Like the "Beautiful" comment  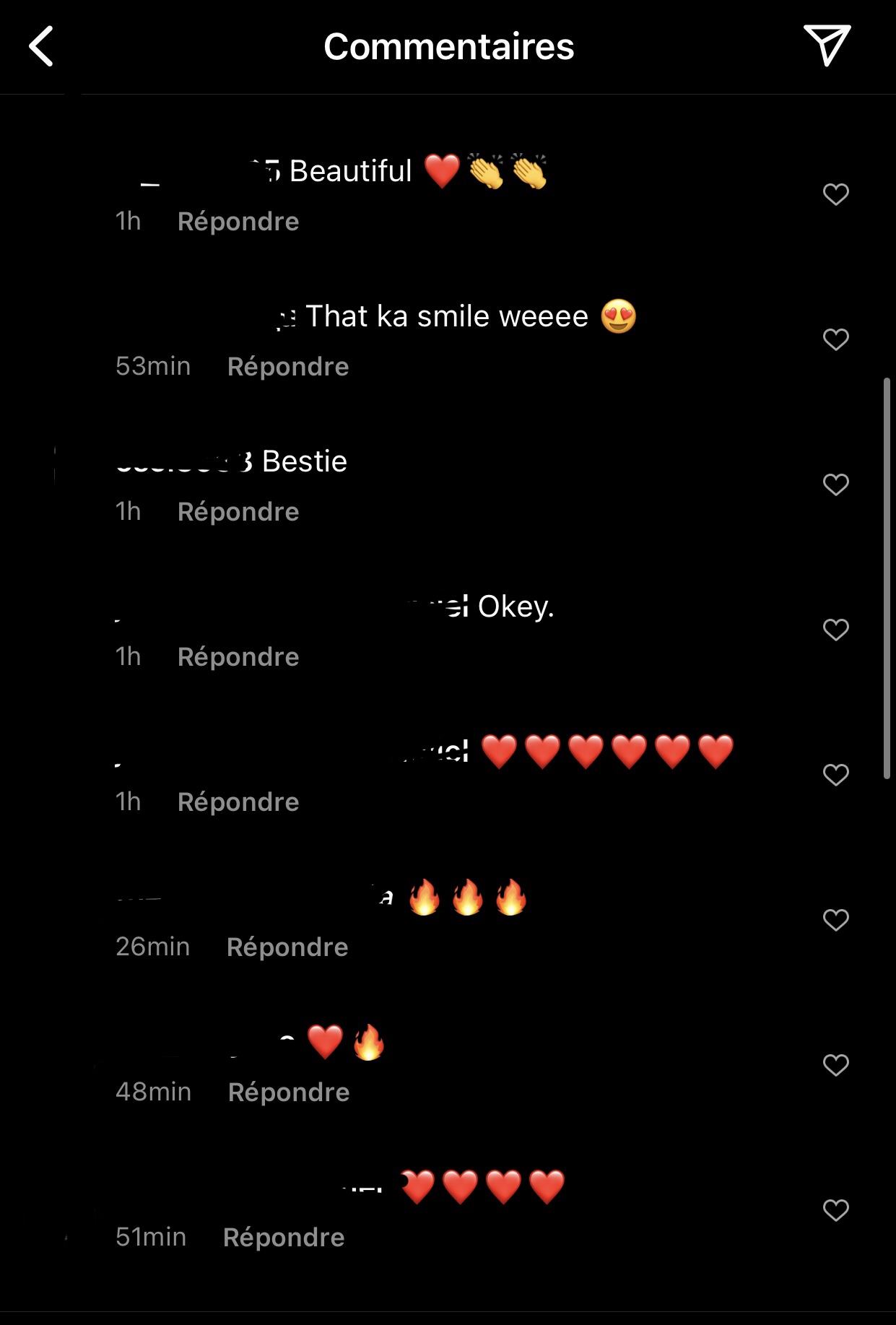(x=835, y=194)
